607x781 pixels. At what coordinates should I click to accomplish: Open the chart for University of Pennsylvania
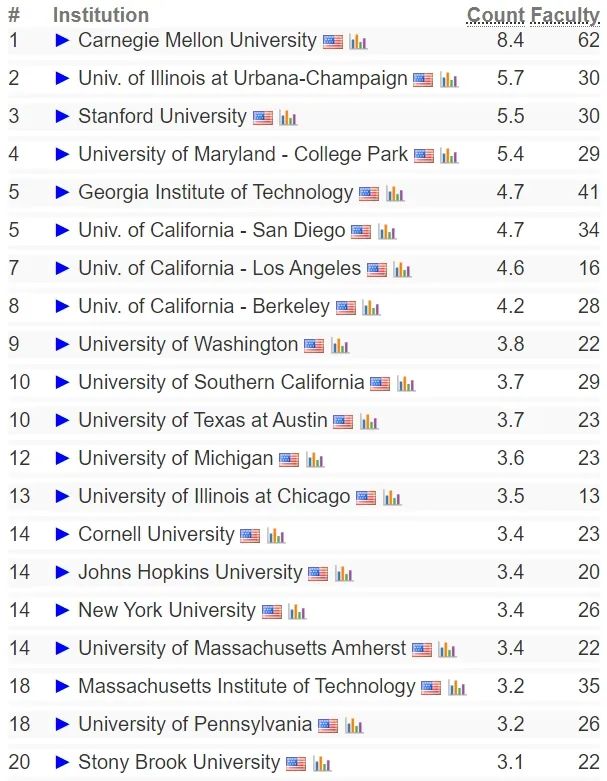[x=353, y=726]
